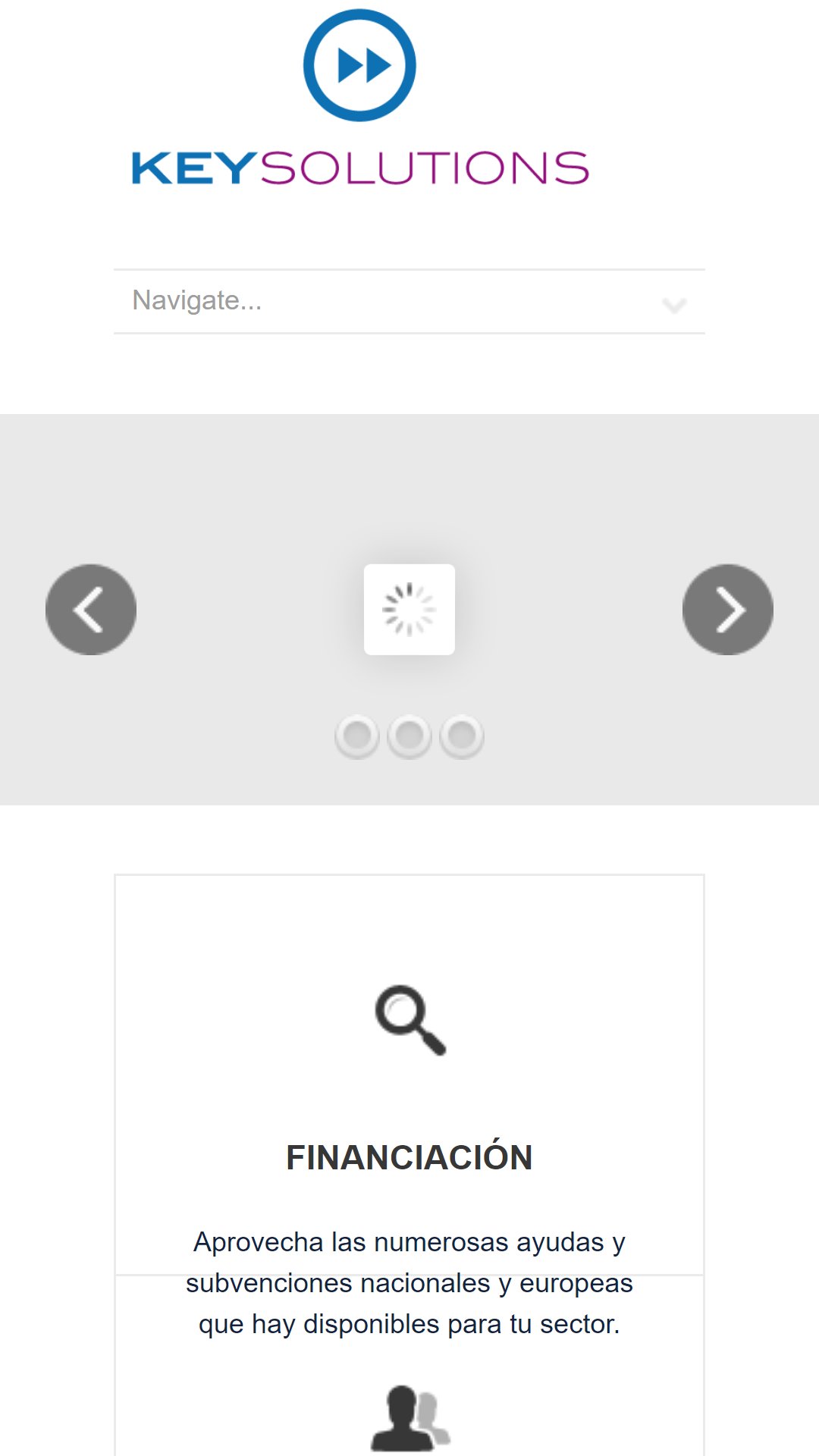Select the second slider page dot
The height and width of the screenshot is (1456, 819).
click(x=409, y=736)
